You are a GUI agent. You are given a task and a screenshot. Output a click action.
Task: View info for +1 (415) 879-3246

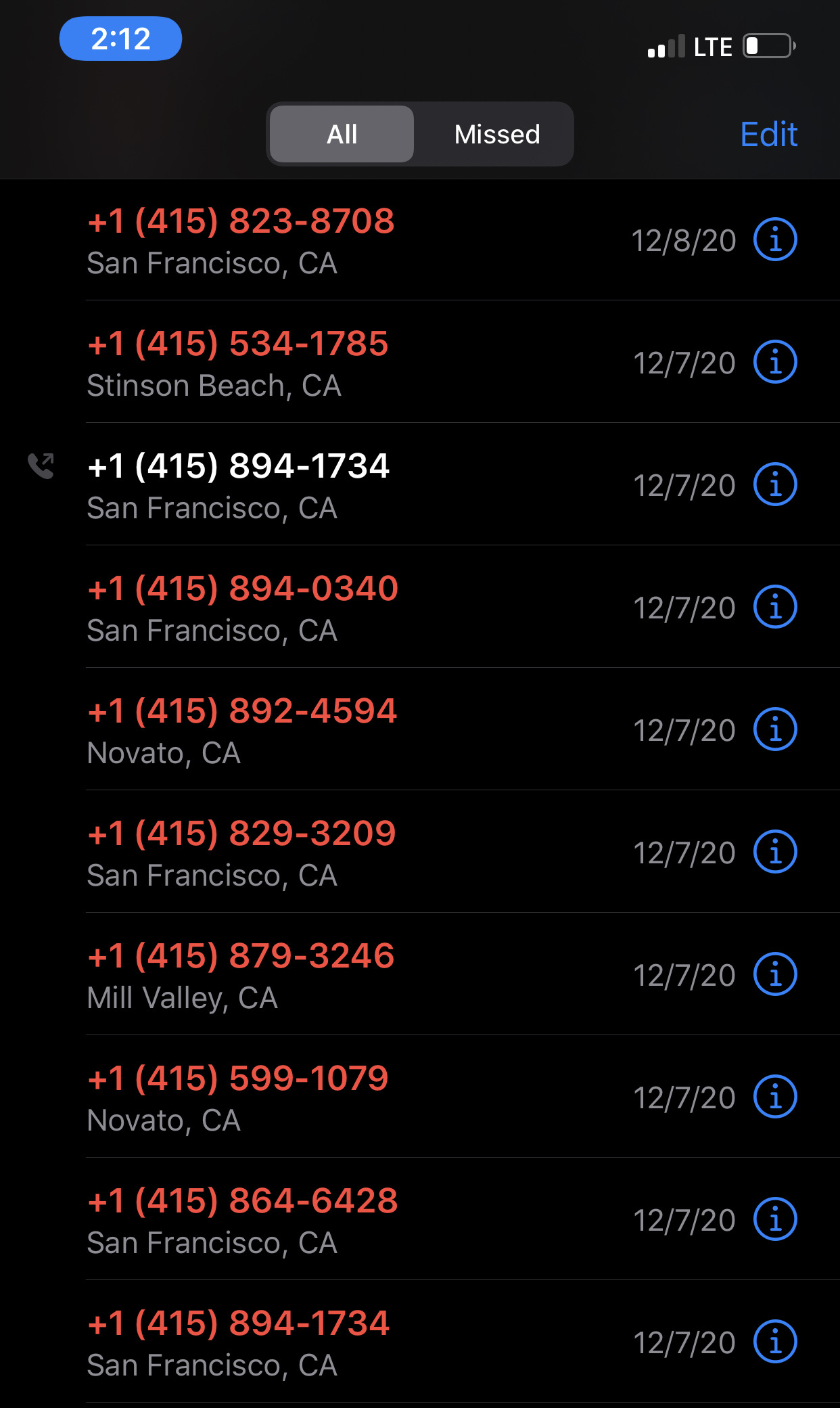[x=775, y=974]
